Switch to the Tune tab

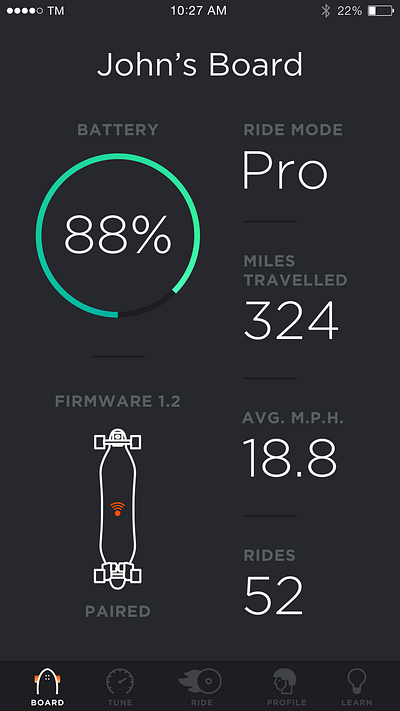point(120,687)
